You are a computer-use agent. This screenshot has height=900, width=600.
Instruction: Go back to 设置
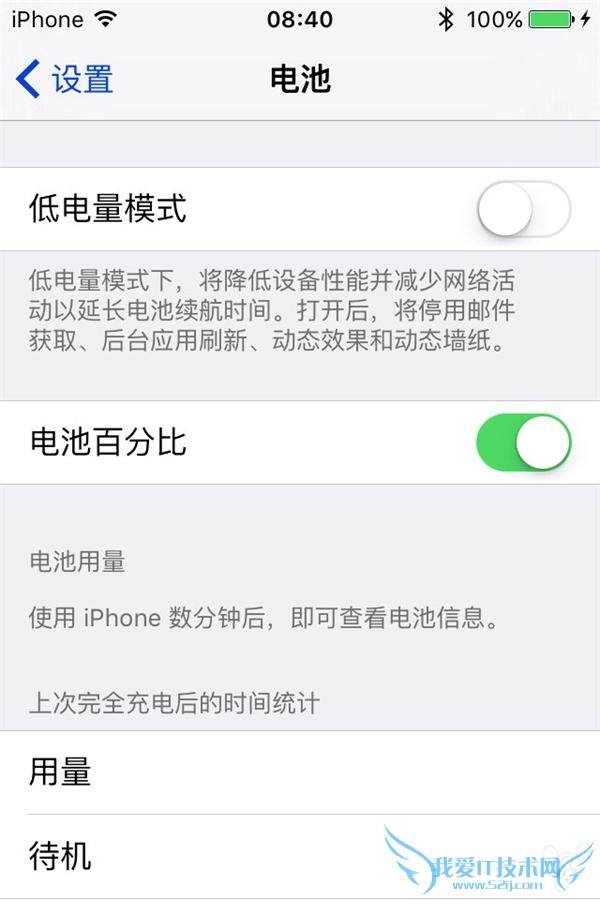click(66, 79)
